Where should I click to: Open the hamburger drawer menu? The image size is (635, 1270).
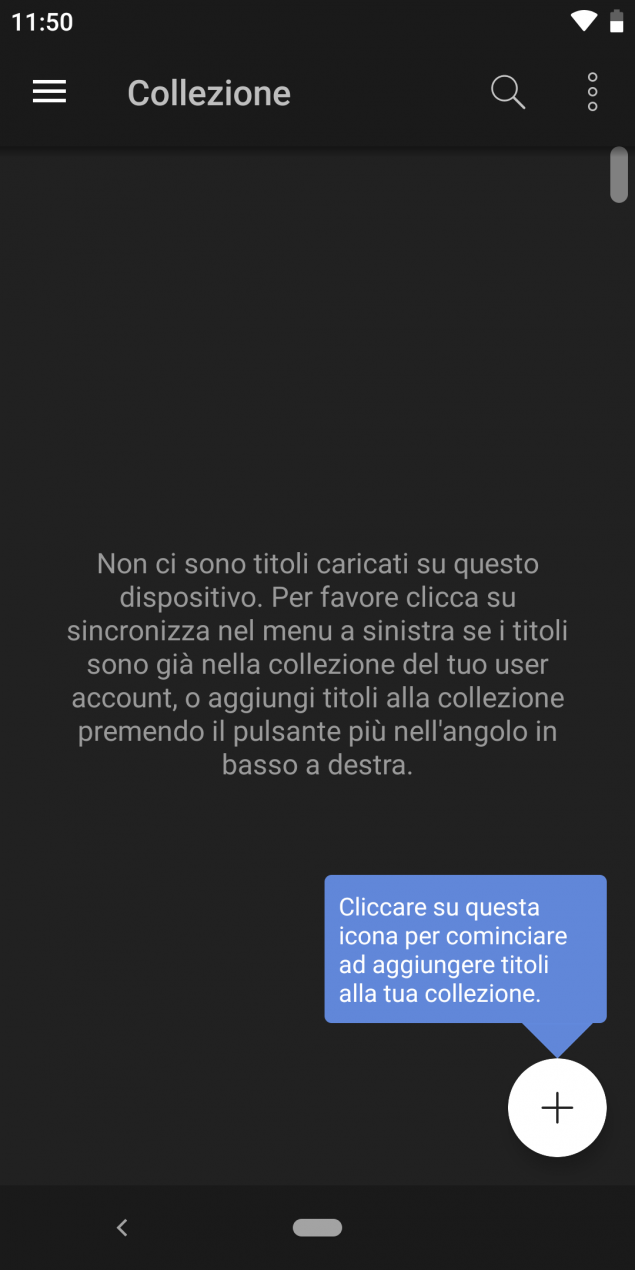49,92
